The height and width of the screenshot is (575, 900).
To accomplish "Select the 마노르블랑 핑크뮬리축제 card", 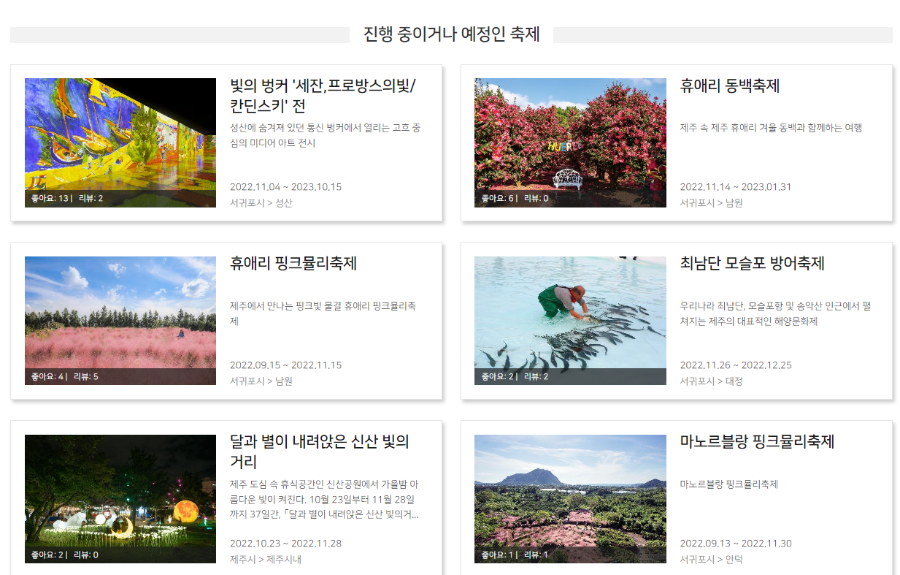I will (756, 442).
